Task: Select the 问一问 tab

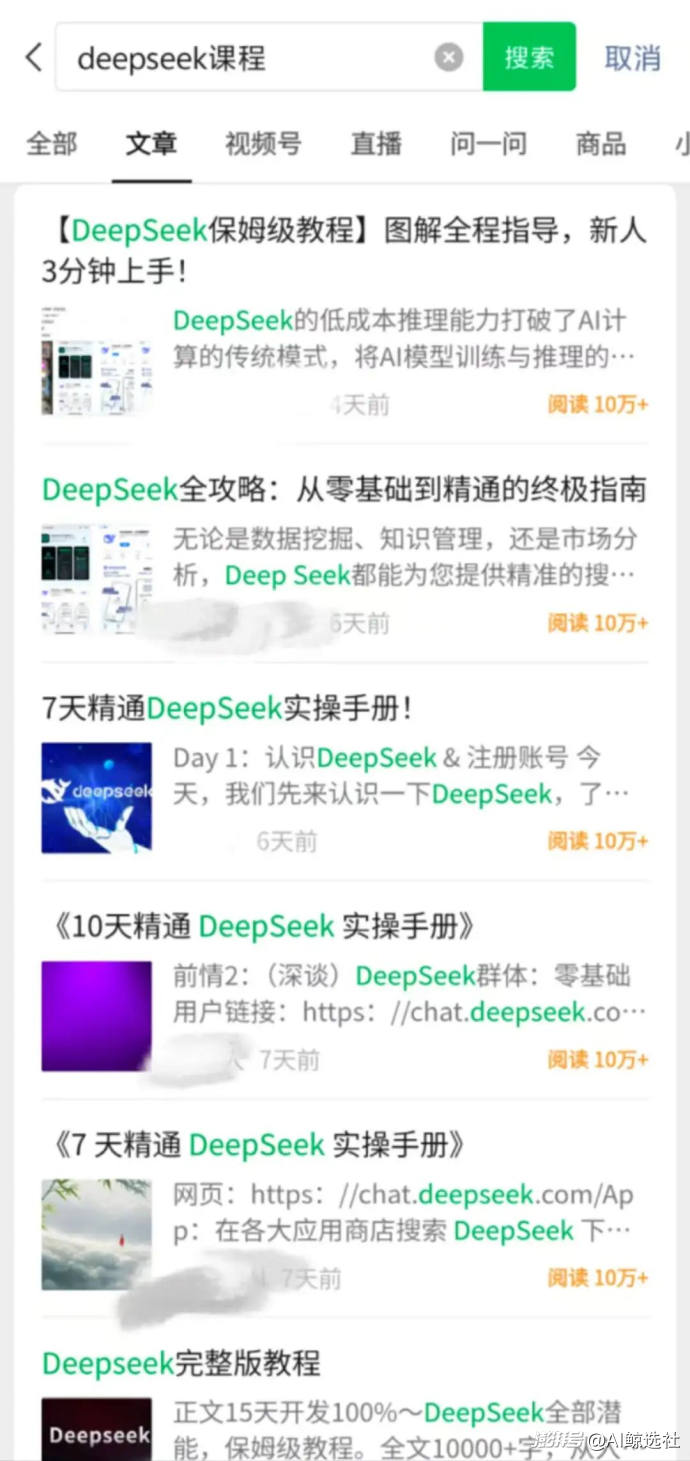Action: (x=488, y=143)
